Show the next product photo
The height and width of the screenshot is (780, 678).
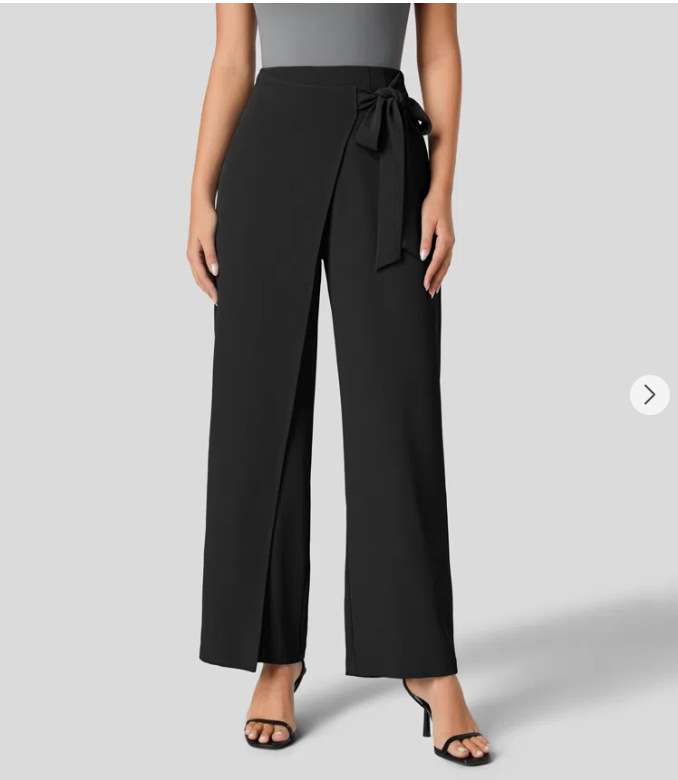[x=649, y=395]
